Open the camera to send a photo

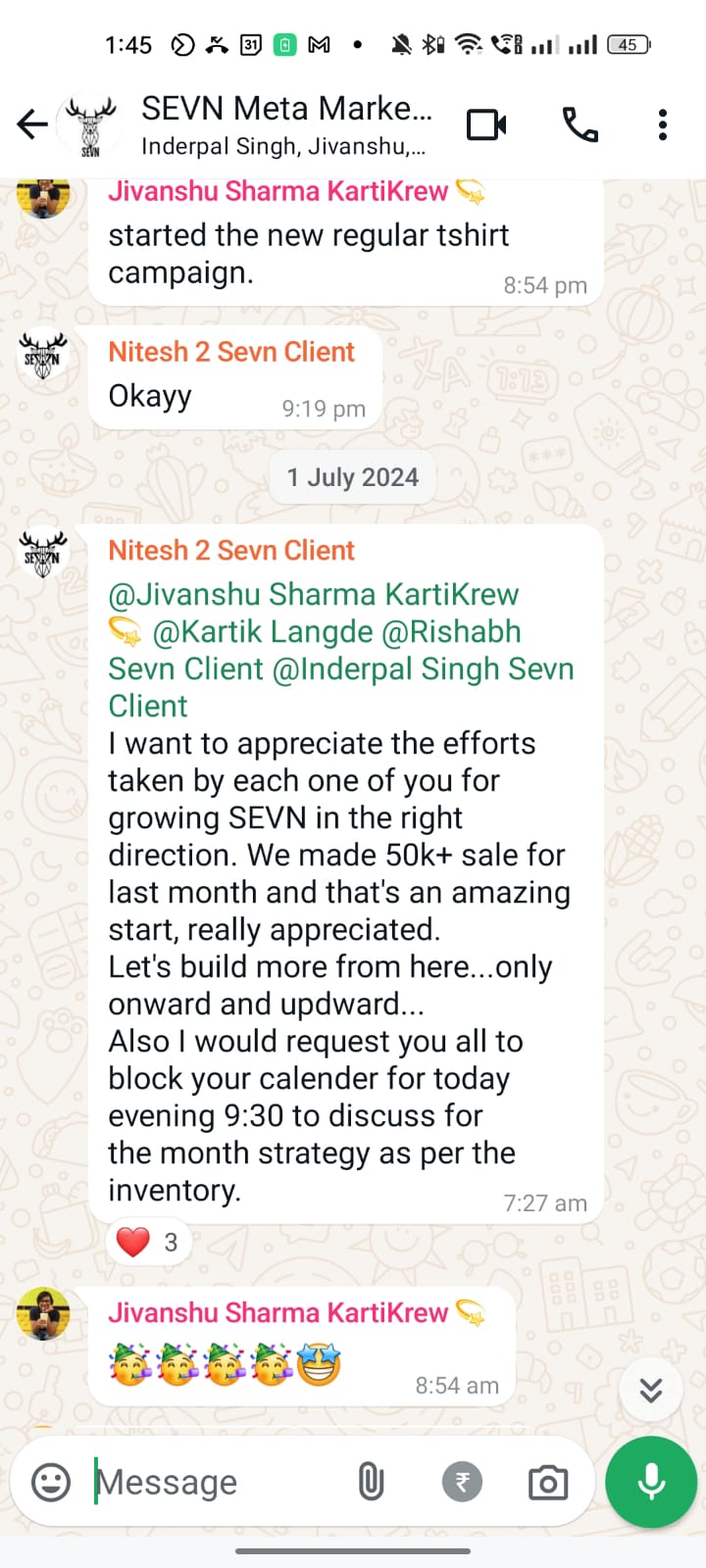coord(547,1482)
